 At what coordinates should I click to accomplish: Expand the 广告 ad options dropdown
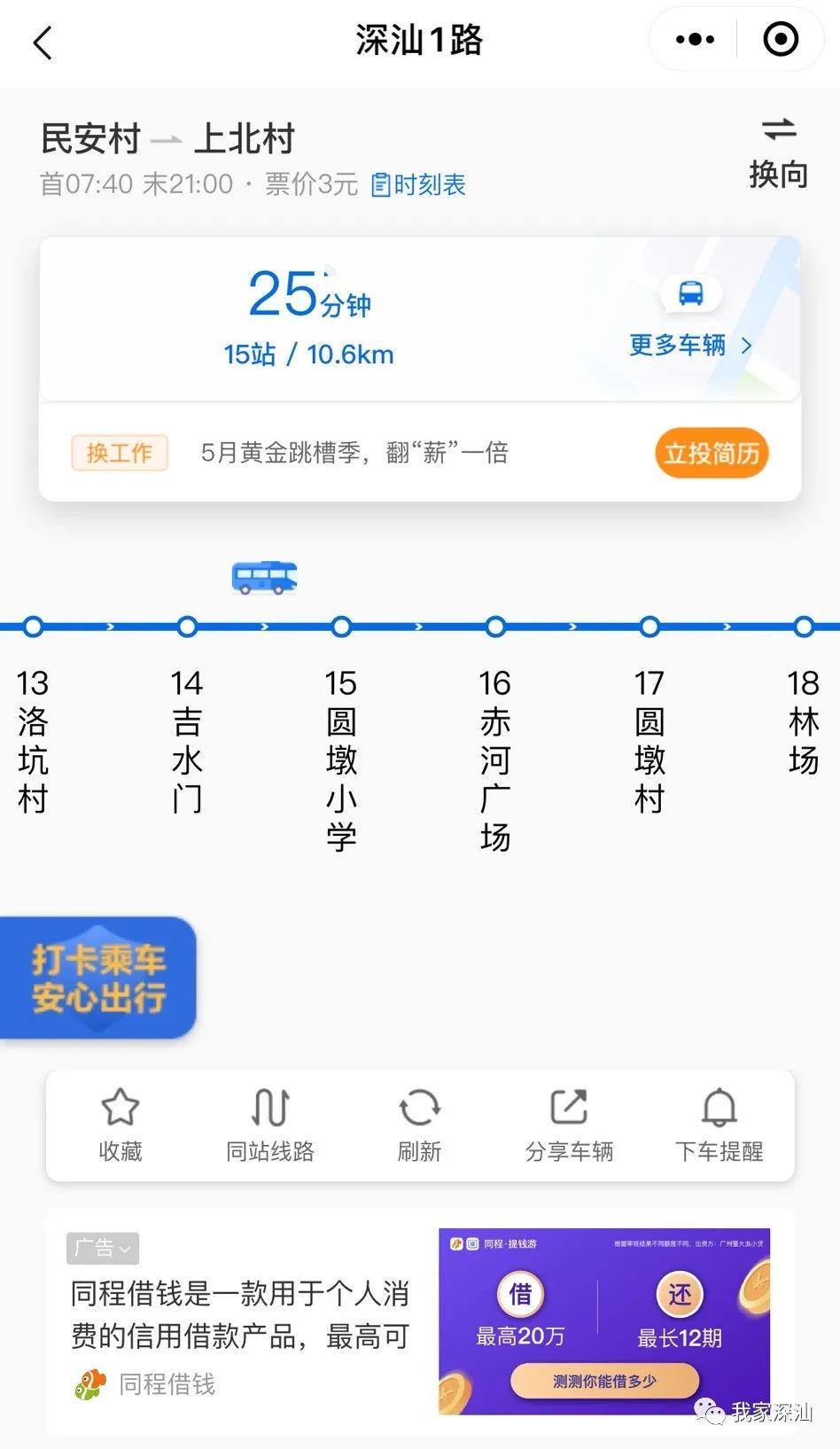pos(103,1248)
